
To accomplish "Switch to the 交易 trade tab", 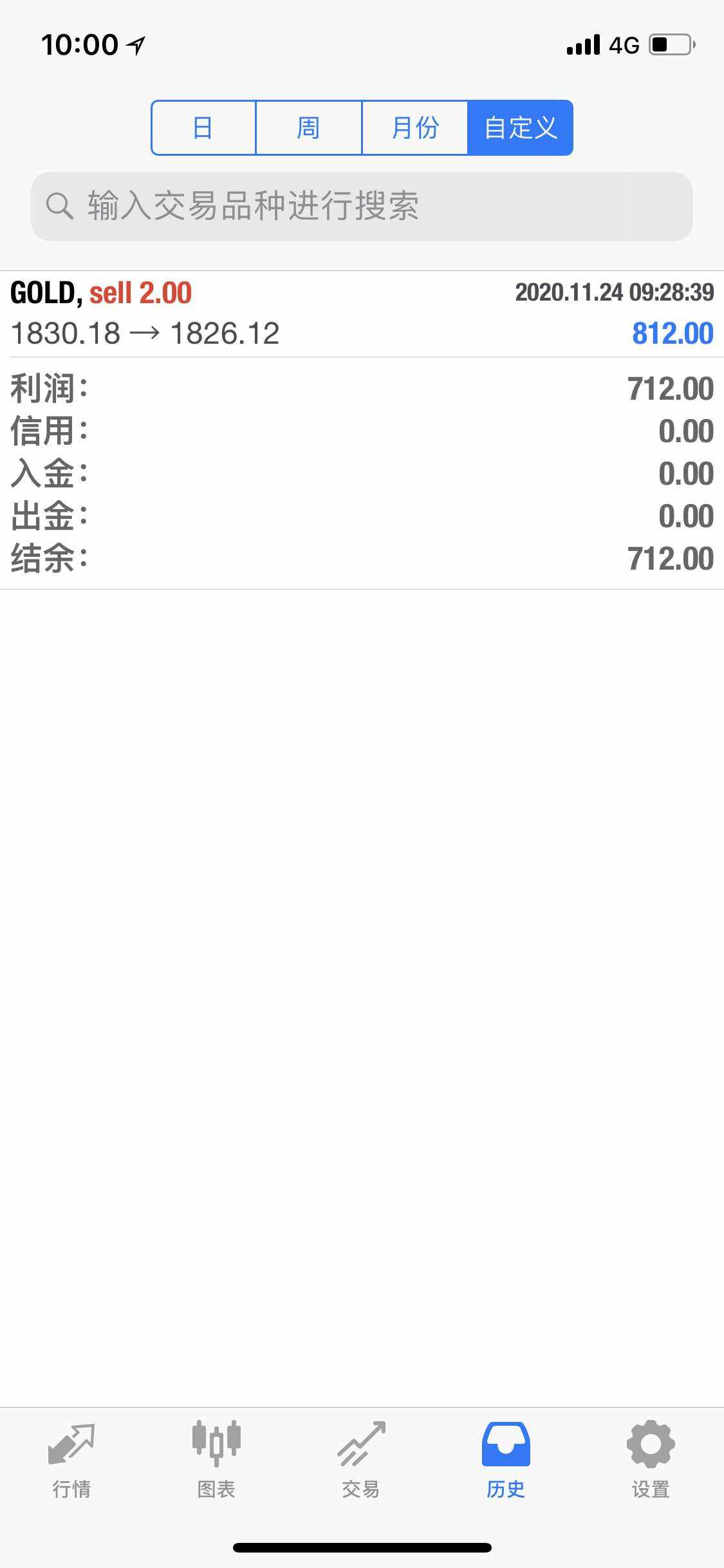I will (x=361, y=1460).
